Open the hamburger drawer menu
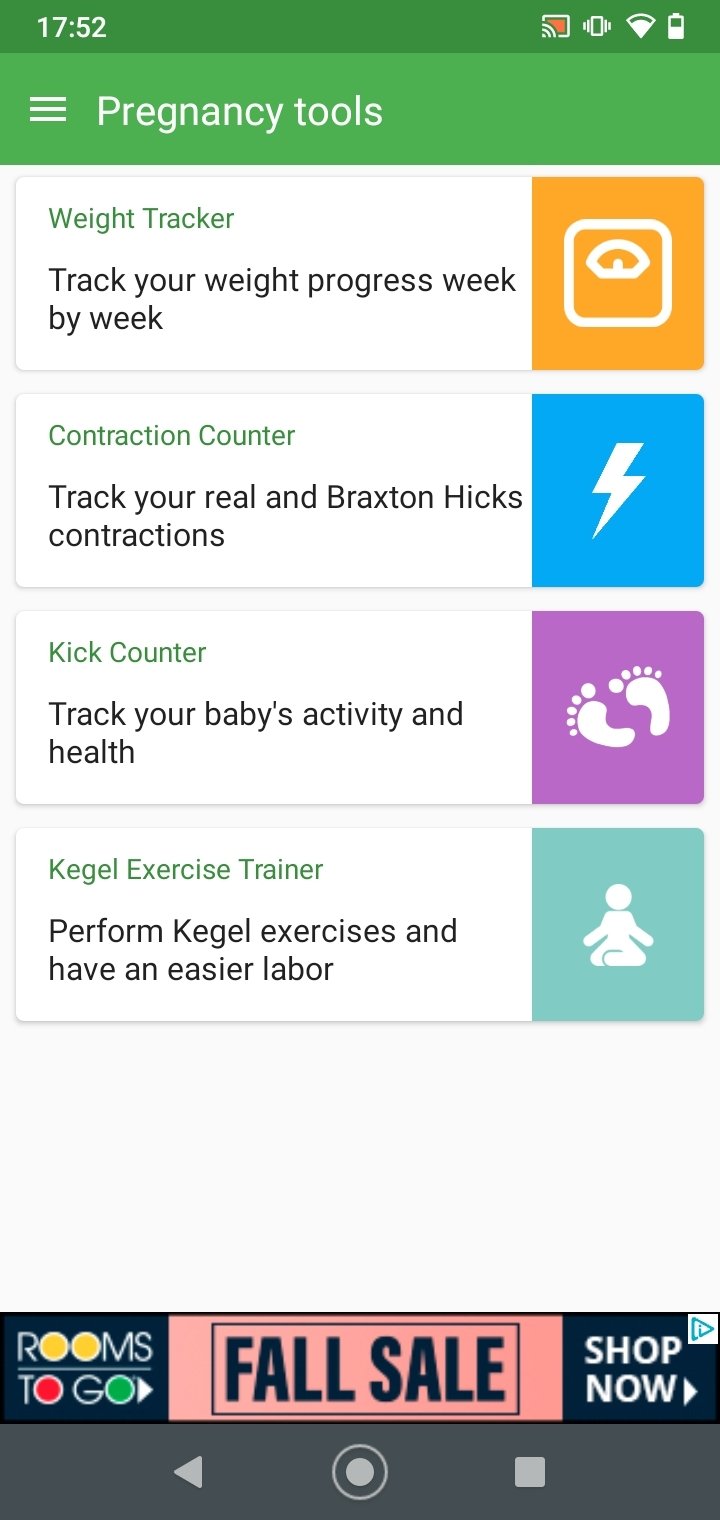 click(48, 111)
